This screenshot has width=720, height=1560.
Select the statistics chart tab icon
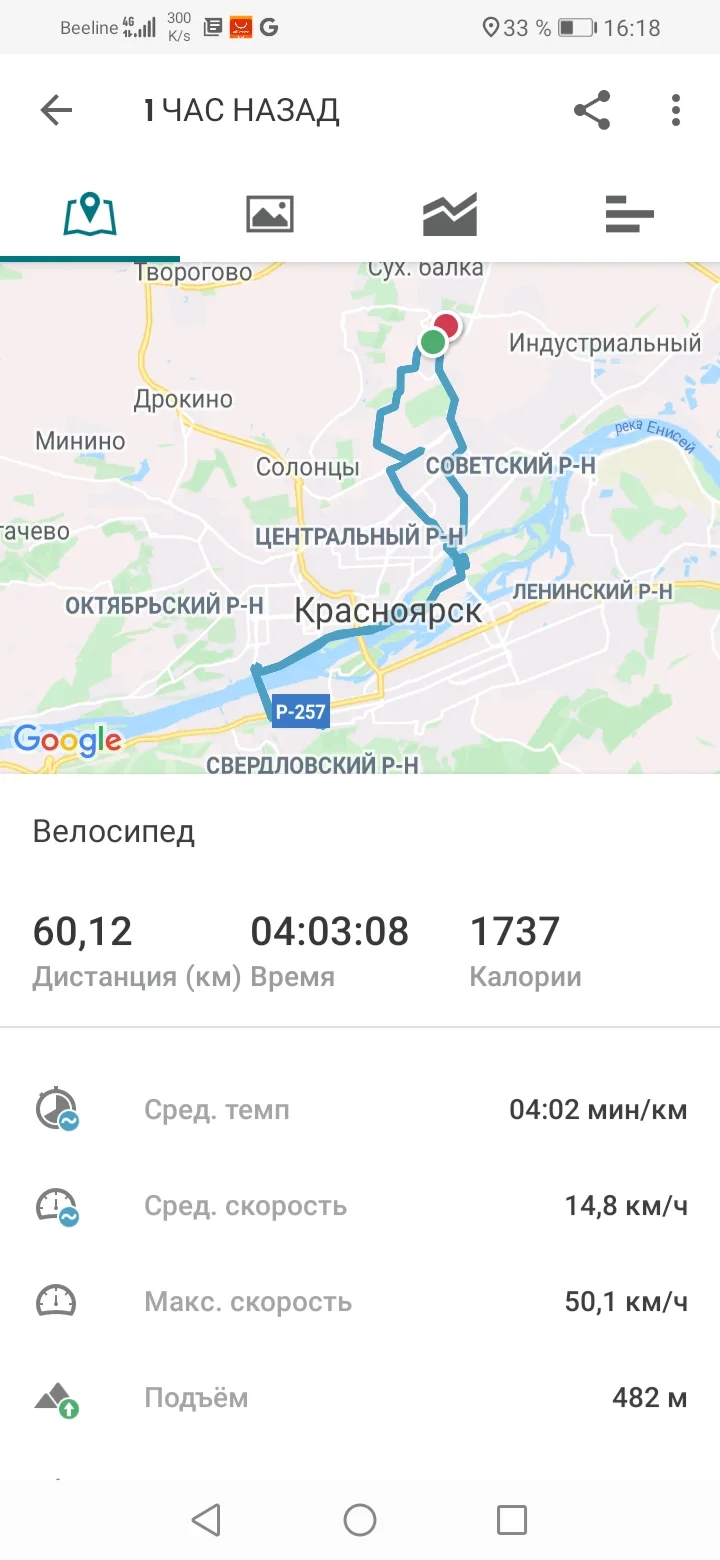(449, 212)
